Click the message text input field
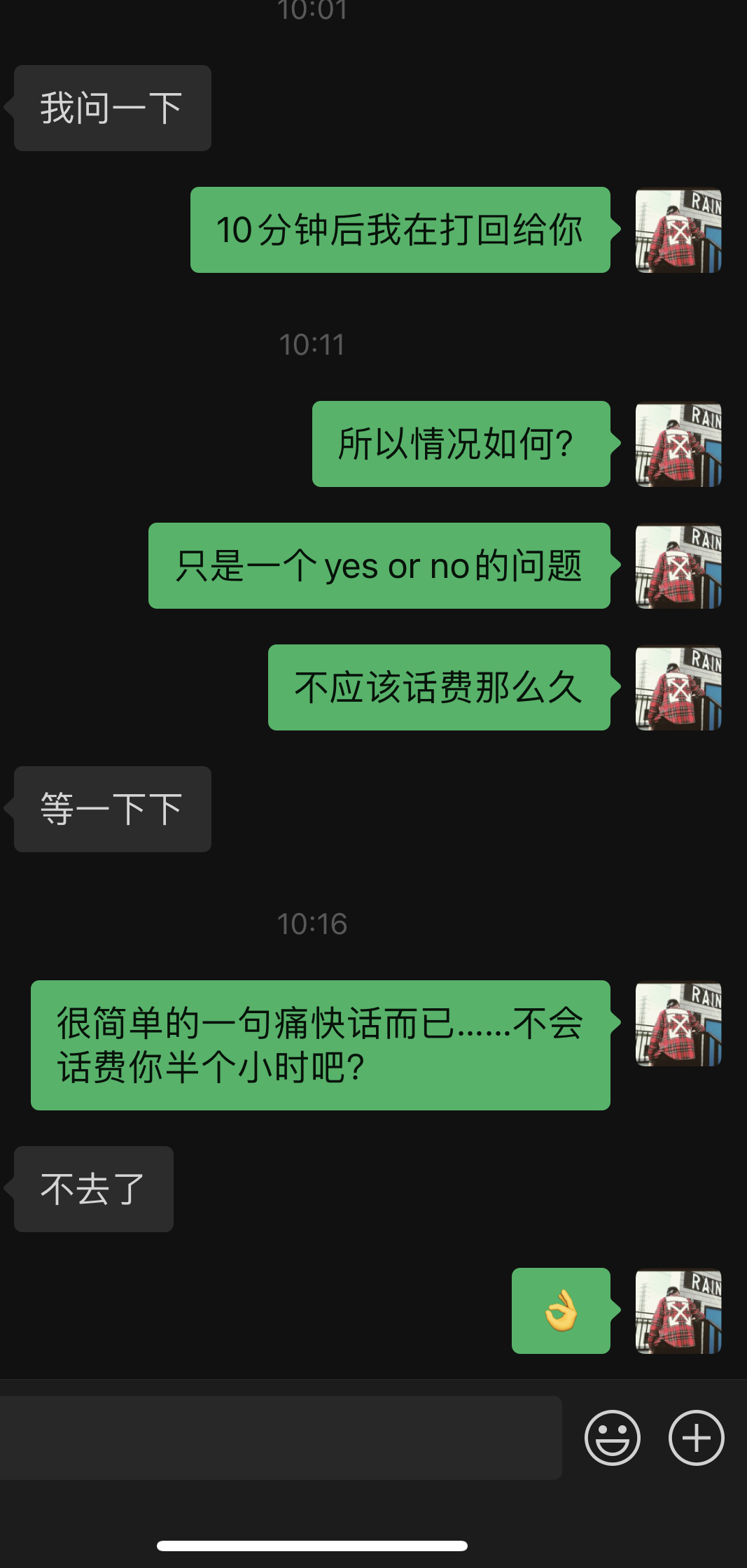The height and width of the screenshot is (1568, 747). point(280,1436)
